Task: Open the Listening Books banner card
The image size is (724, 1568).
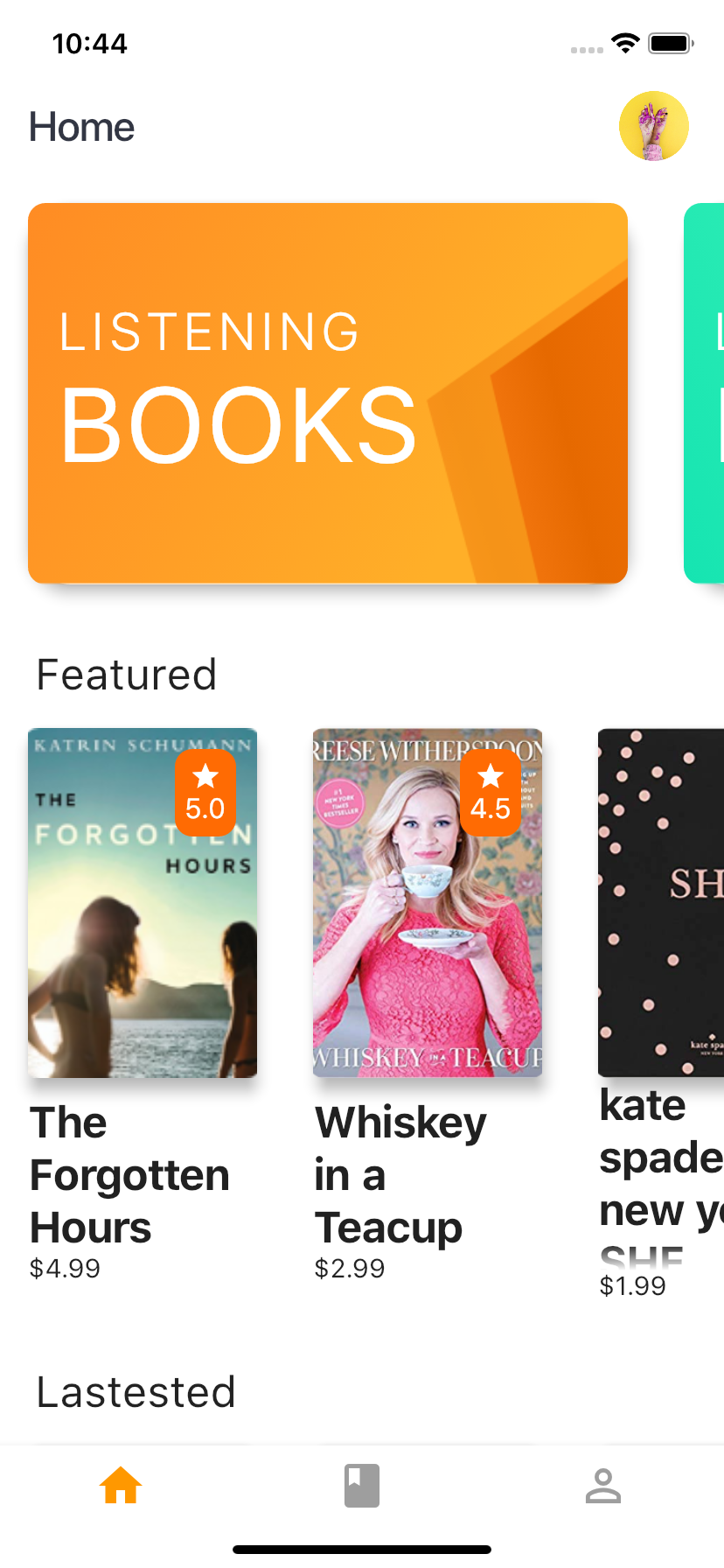Action: pos(328,393)
